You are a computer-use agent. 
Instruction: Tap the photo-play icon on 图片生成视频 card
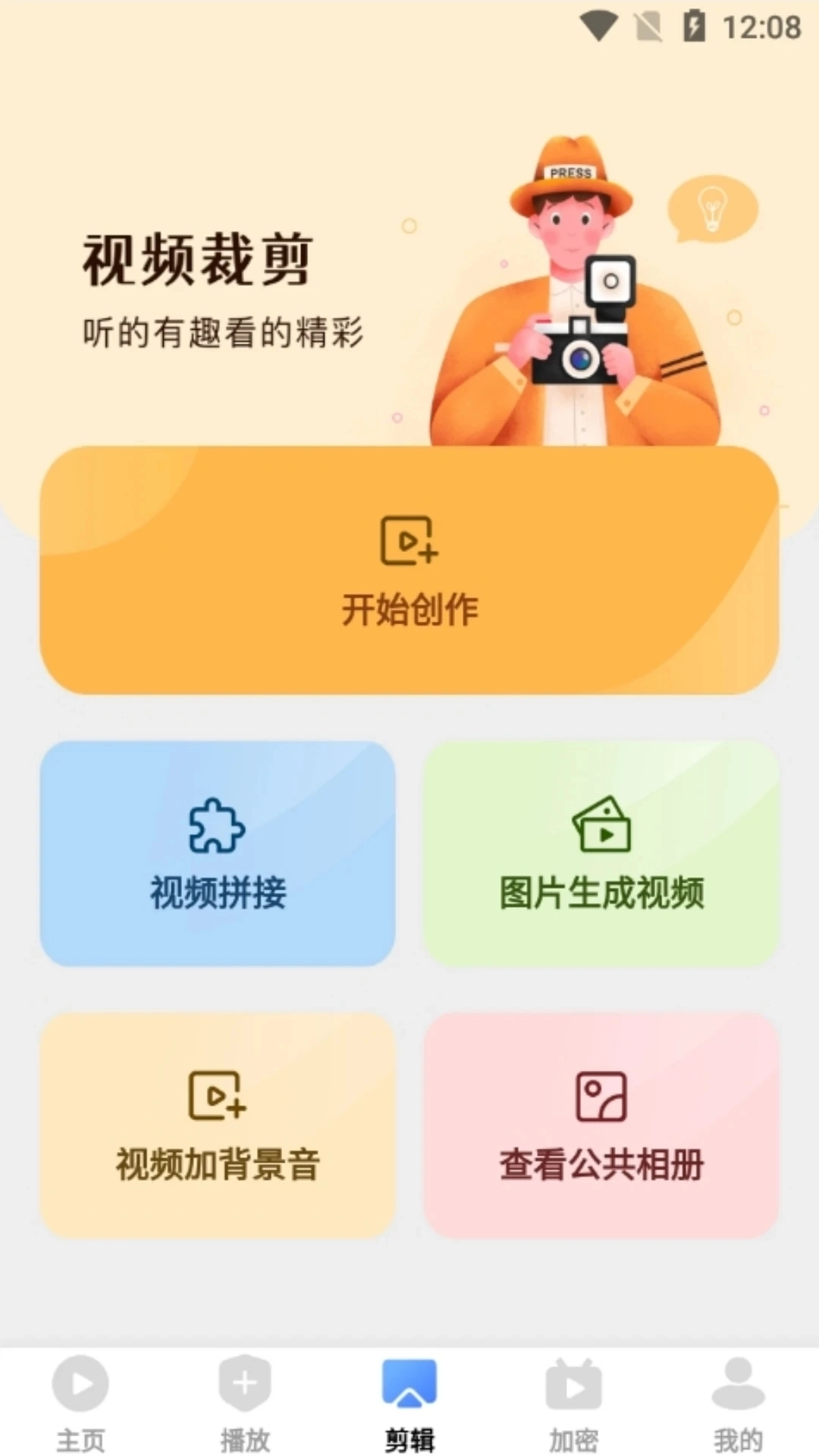[x=602, y=827]
